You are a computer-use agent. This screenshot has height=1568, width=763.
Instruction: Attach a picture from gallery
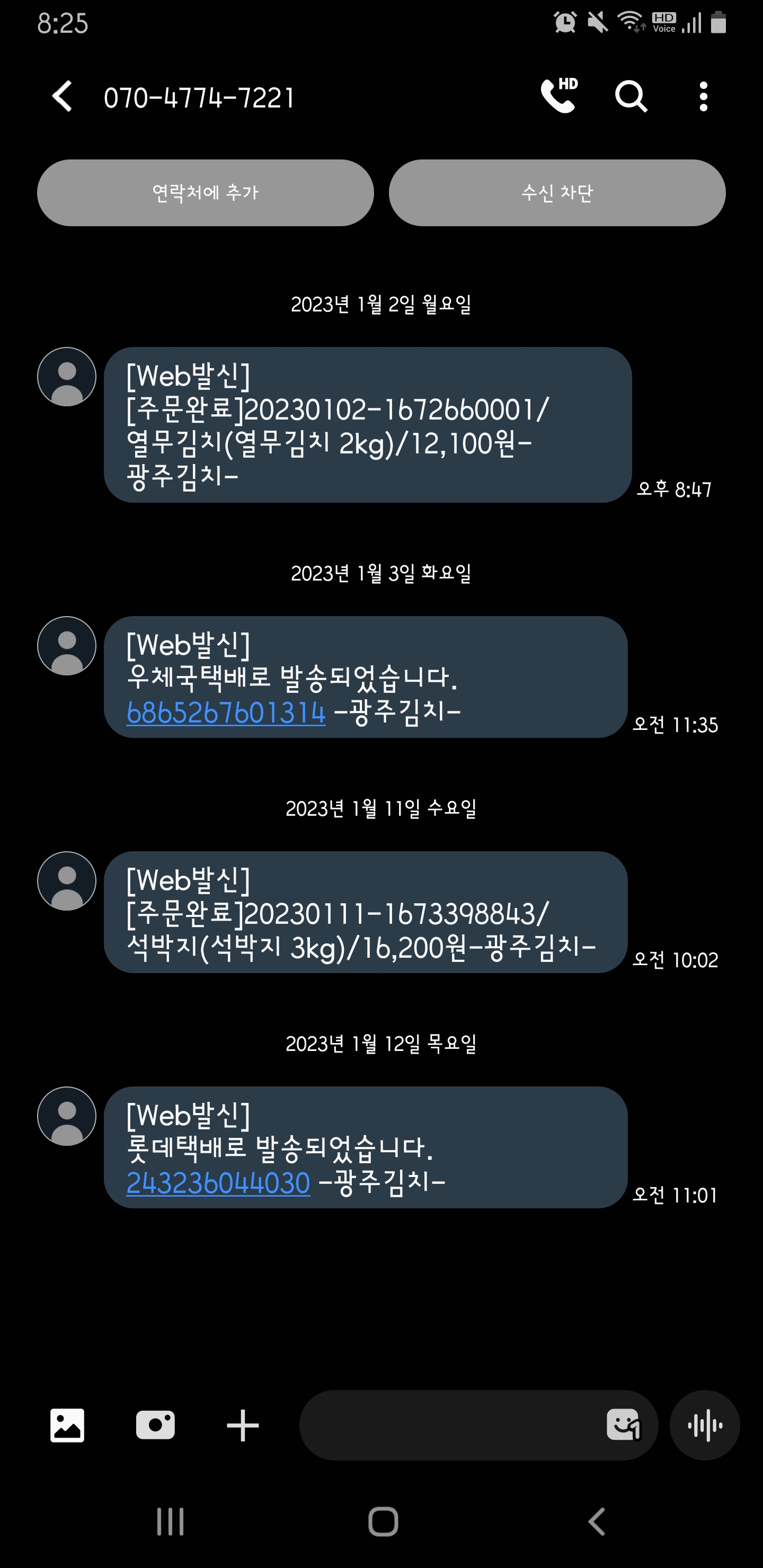(67, 1425)
